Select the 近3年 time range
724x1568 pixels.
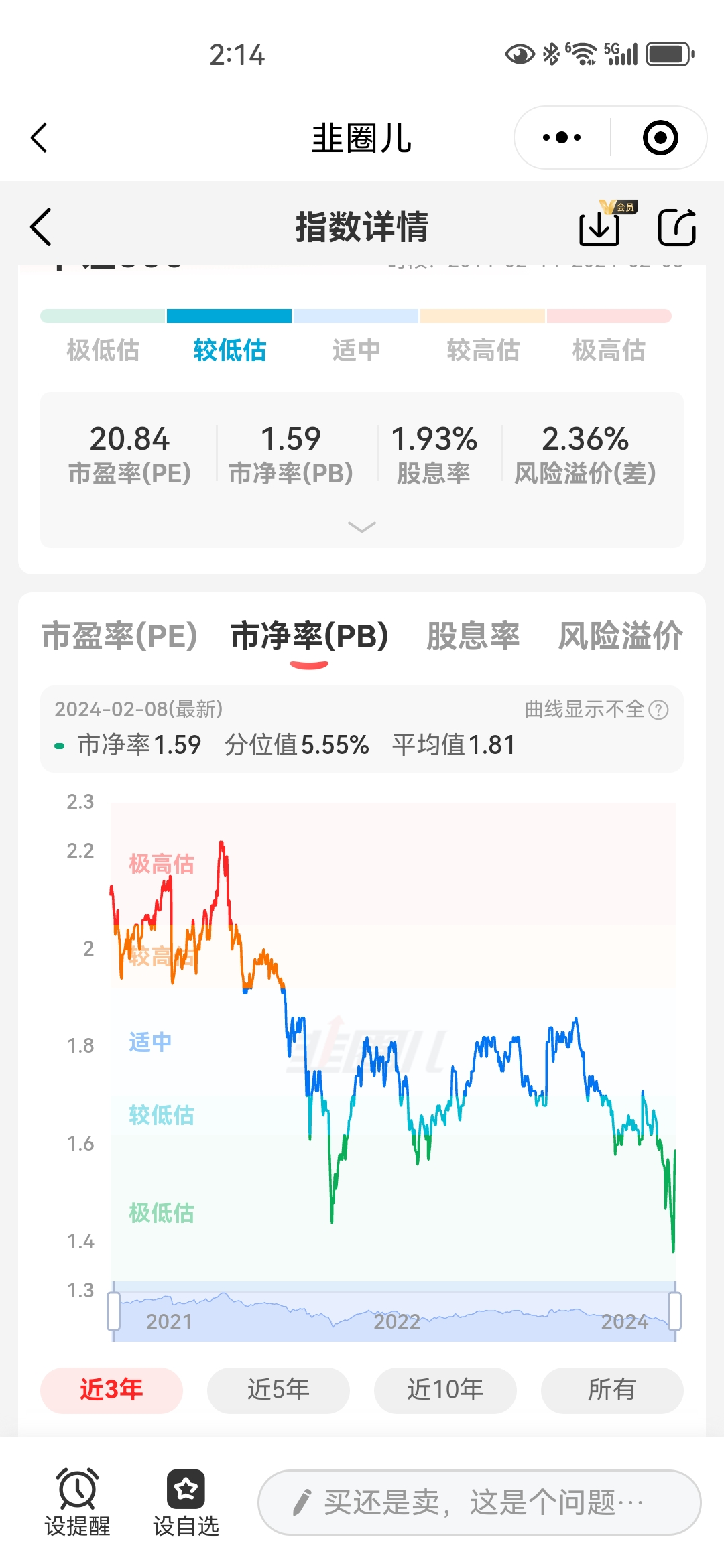pyautogui.click(x=111, y=1390)
